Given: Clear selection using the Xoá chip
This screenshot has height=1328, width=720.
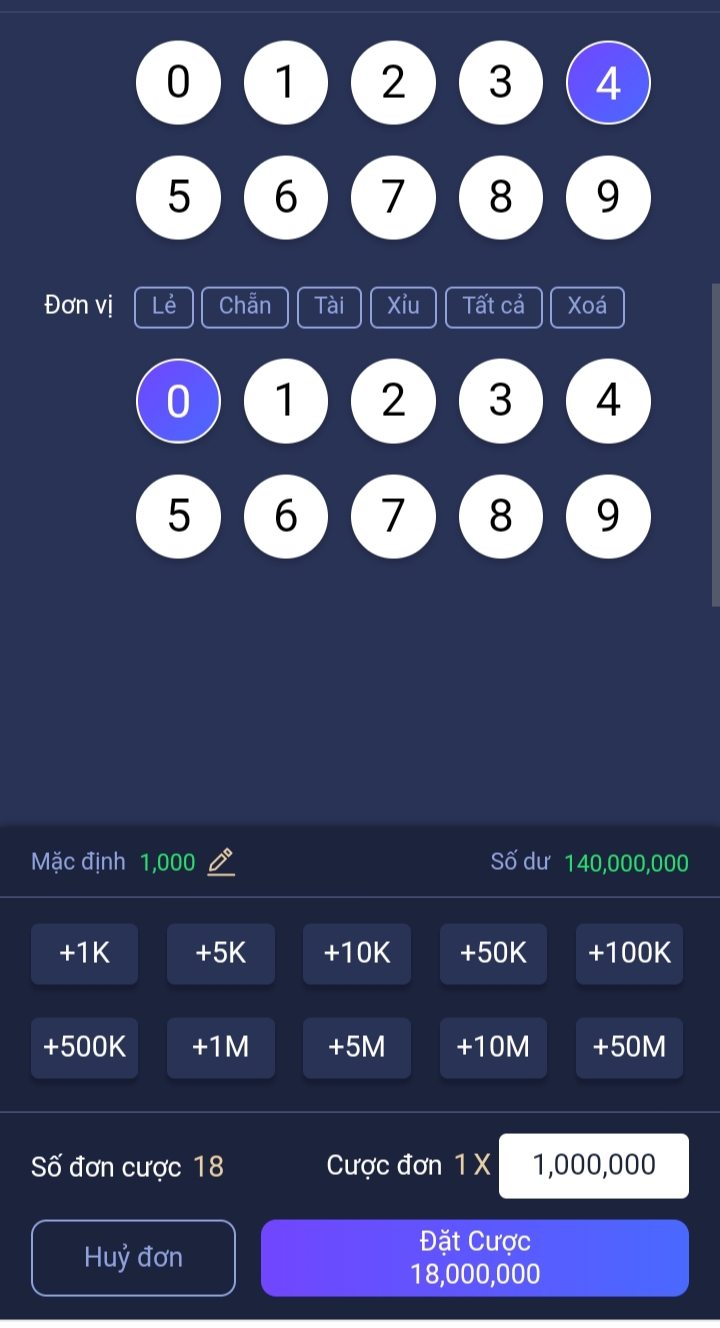Looking at the screenshot, I should 587,307.
